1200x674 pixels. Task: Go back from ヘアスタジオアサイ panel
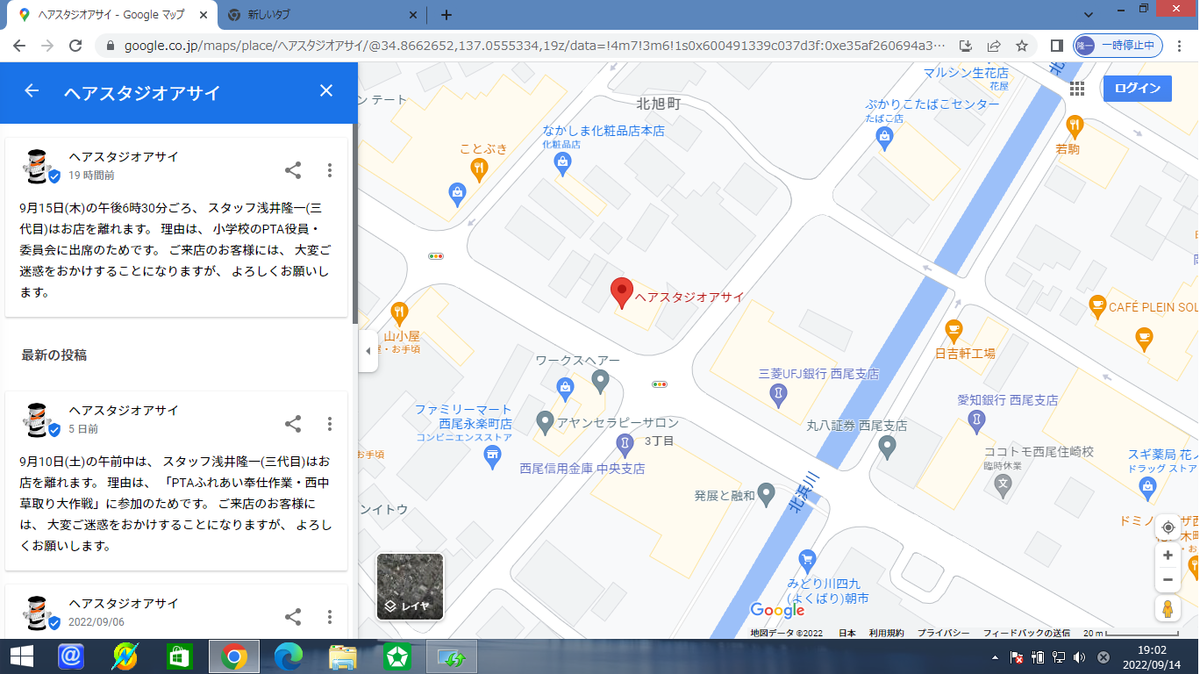click(x=32, y=91)
